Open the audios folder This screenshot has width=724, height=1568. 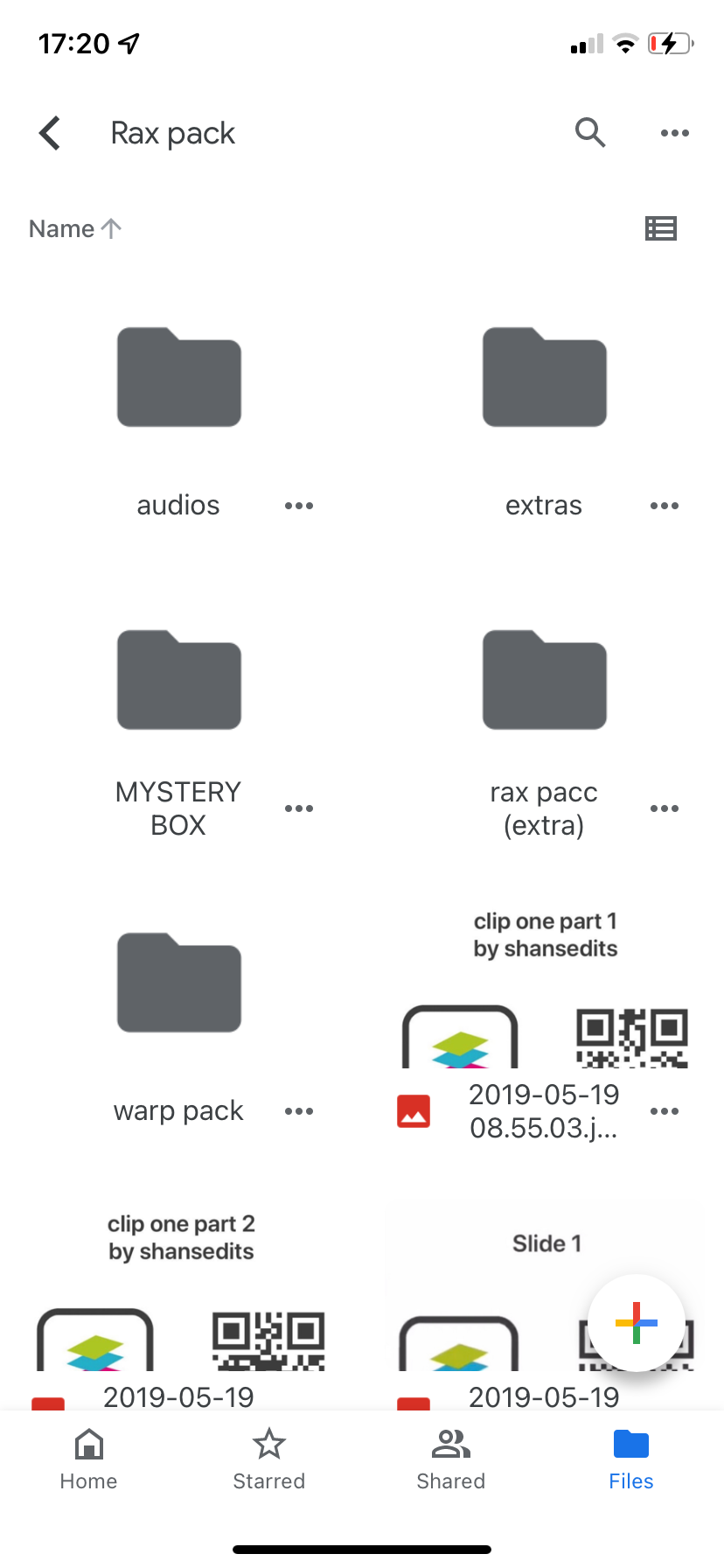tap(179, 378)
